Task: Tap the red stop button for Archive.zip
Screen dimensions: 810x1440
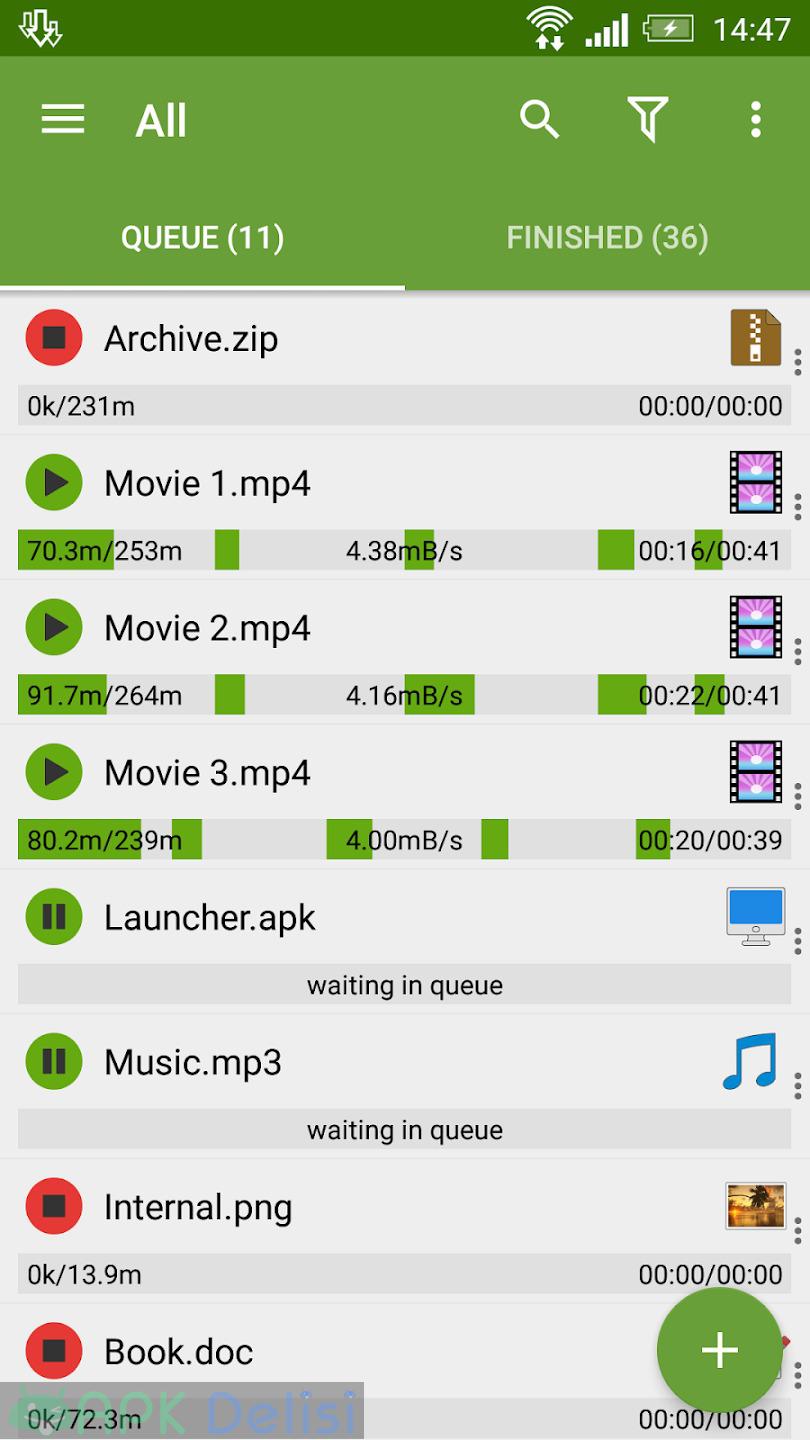Action: pyautogui.click(x=54, y=338)
